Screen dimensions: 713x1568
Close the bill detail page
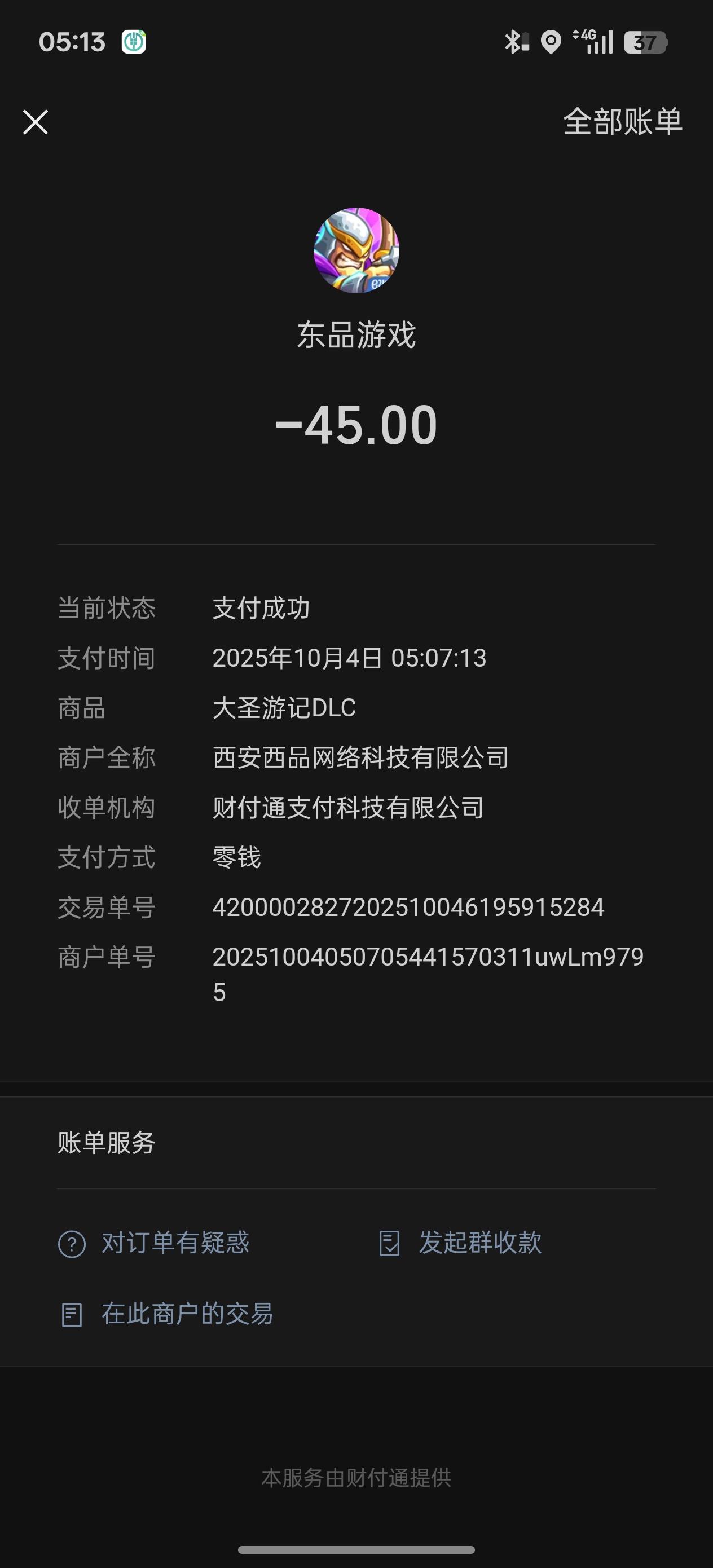coord(36,122)
